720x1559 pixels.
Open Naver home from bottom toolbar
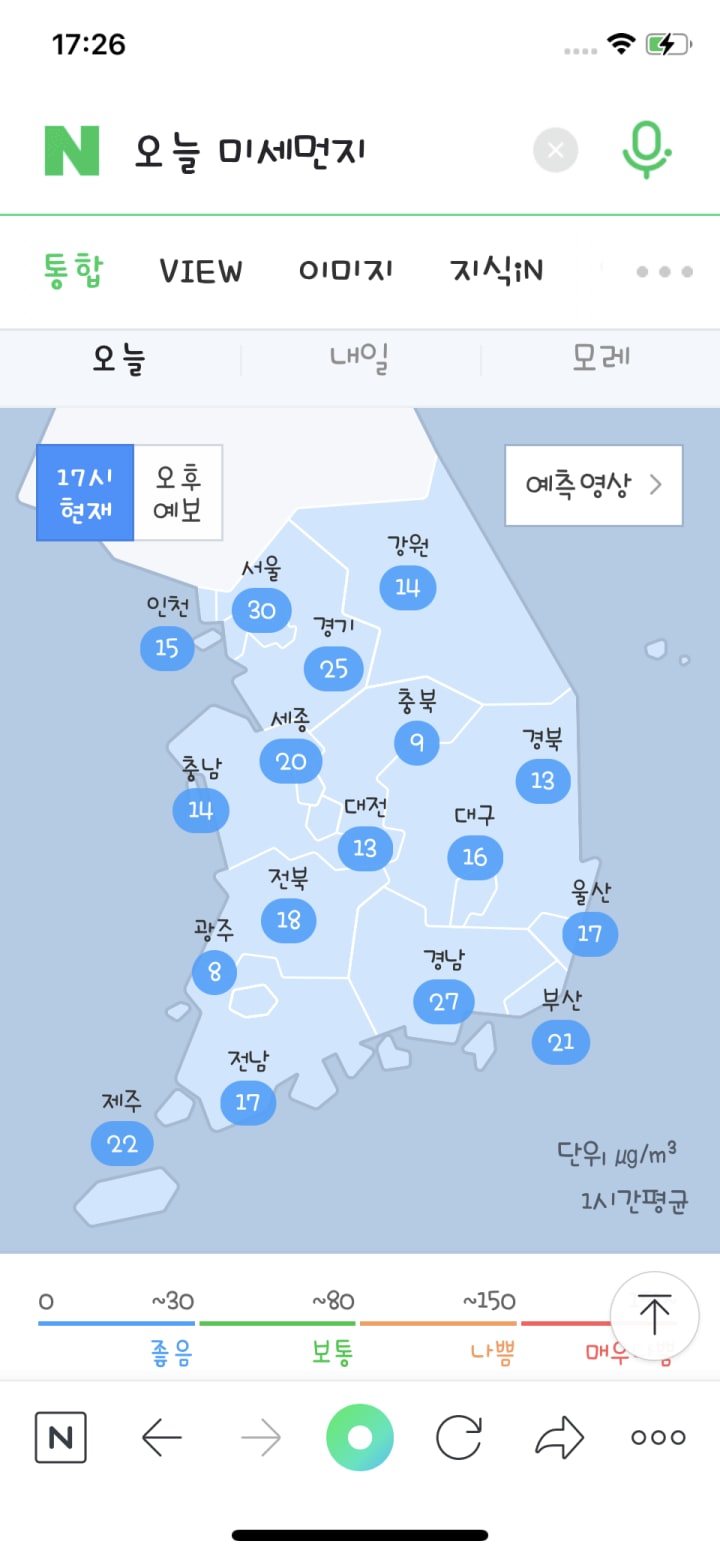click(x=60, y=1438)
